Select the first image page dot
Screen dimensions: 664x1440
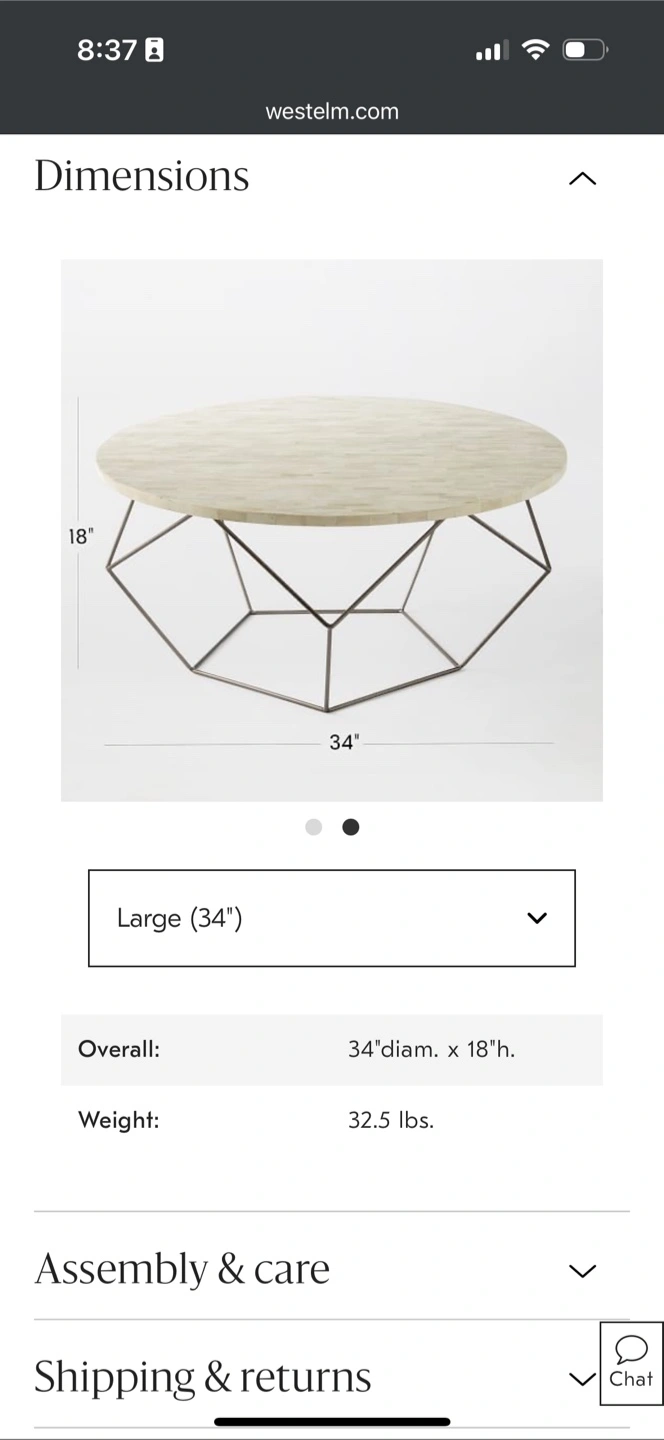314,827
